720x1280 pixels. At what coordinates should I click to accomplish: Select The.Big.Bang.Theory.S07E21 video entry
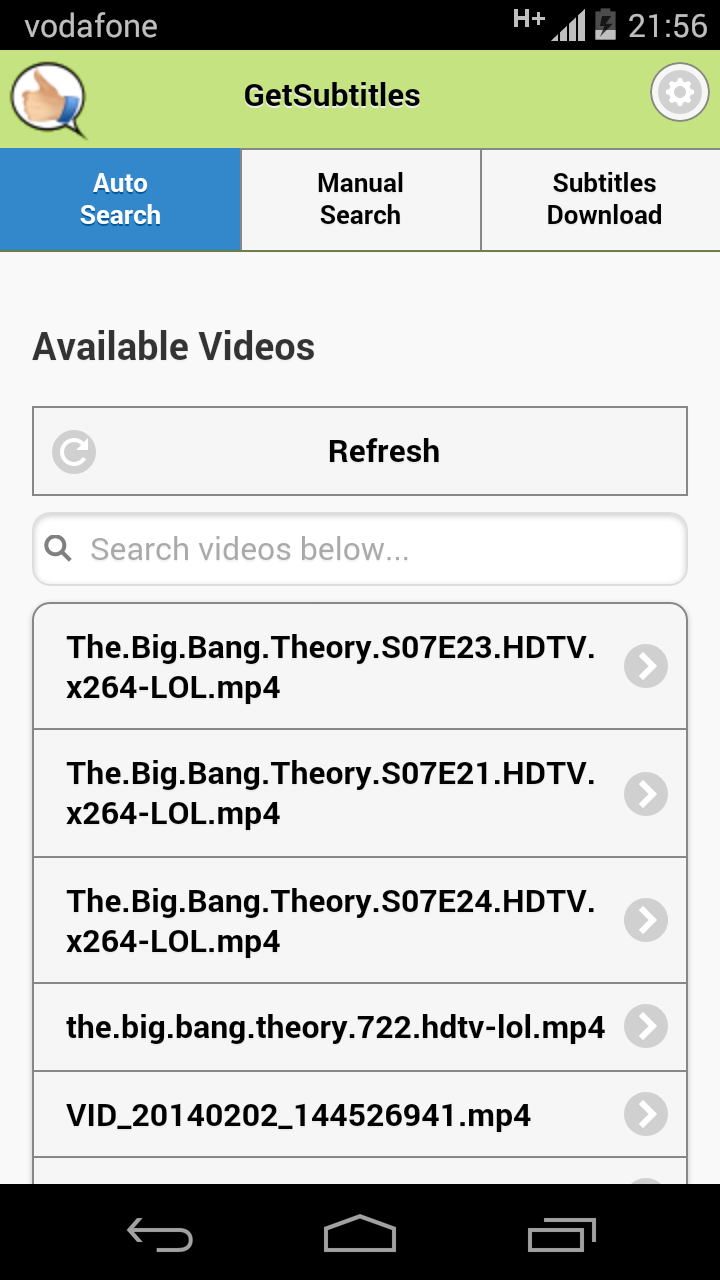[x=330, y=793]
